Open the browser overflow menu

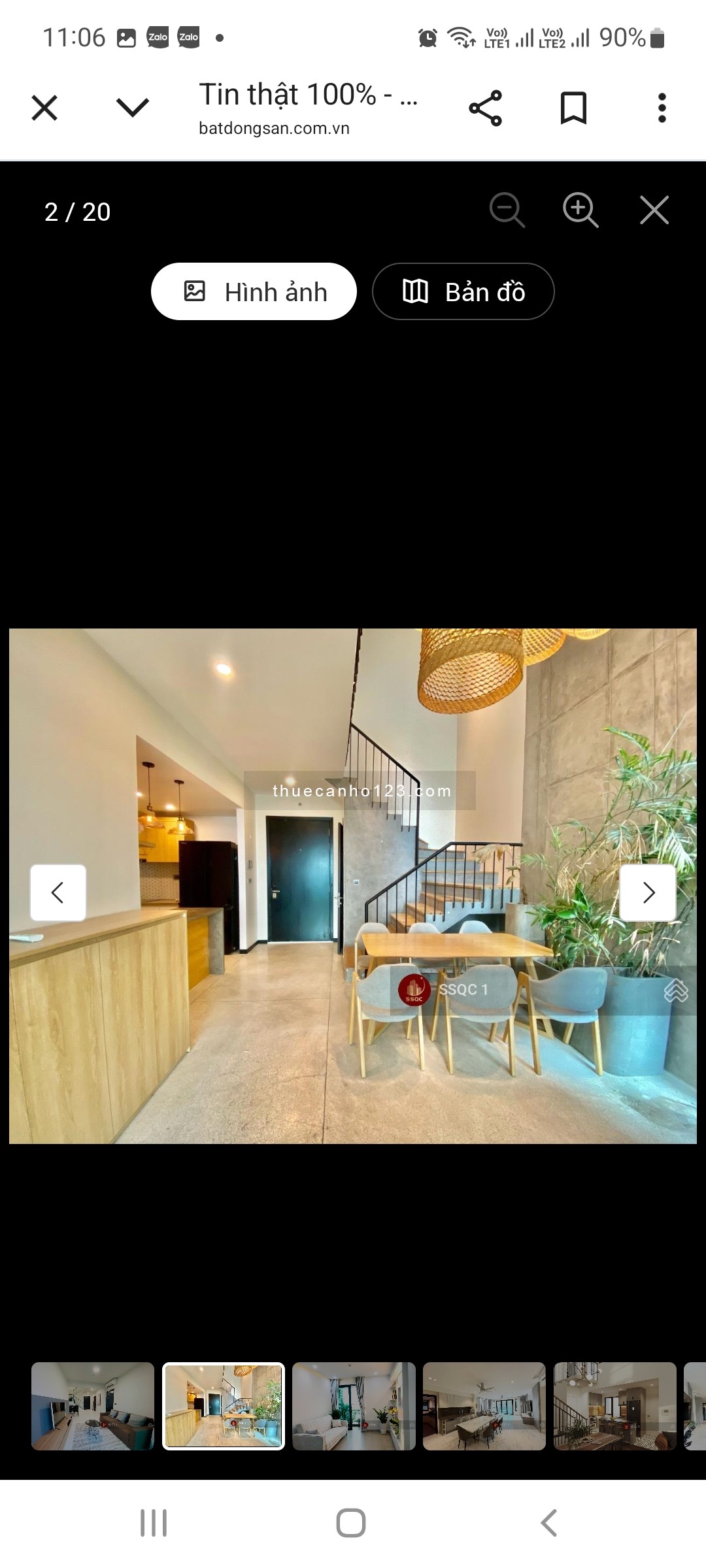click(x=662, y=108)
